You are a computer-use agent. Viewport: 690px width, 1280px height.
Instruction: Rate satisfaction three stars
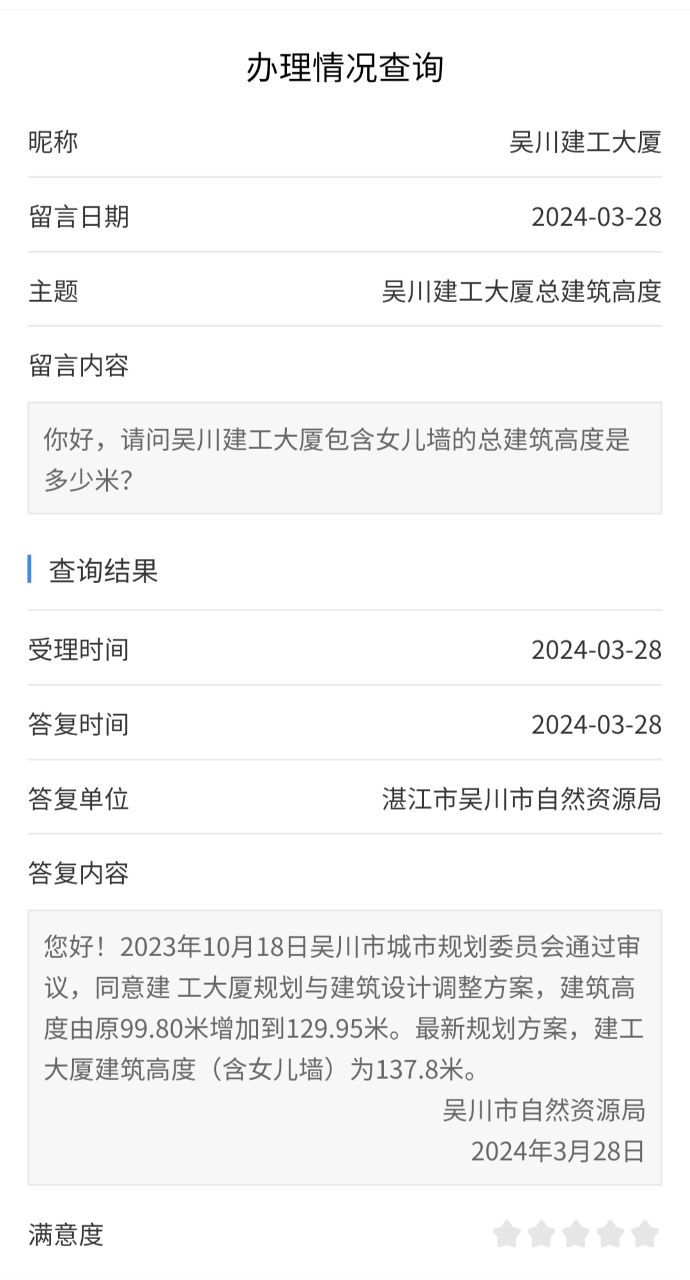[576, 1234]
